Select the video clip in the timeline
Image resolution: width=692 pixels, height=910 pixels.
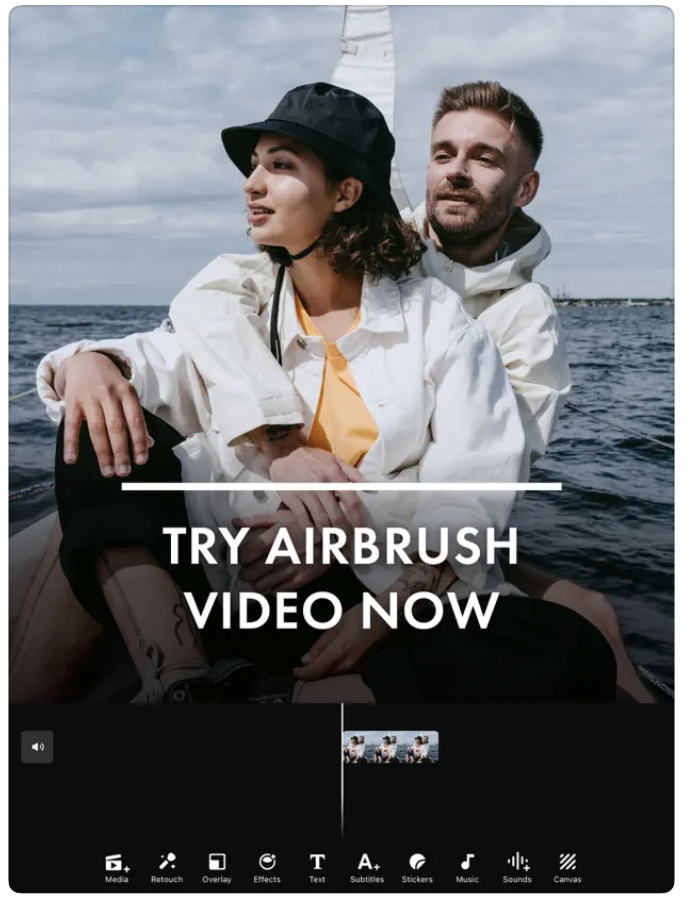[391, 747]
